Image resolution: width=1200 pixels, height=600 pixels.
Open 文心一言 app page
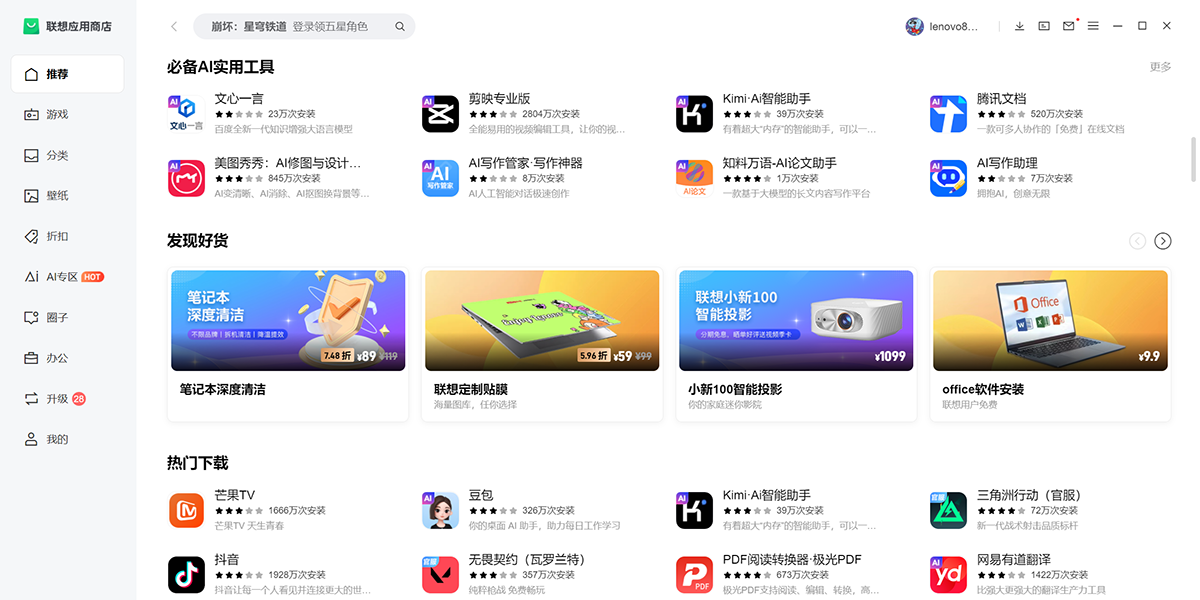pos(239,99)
